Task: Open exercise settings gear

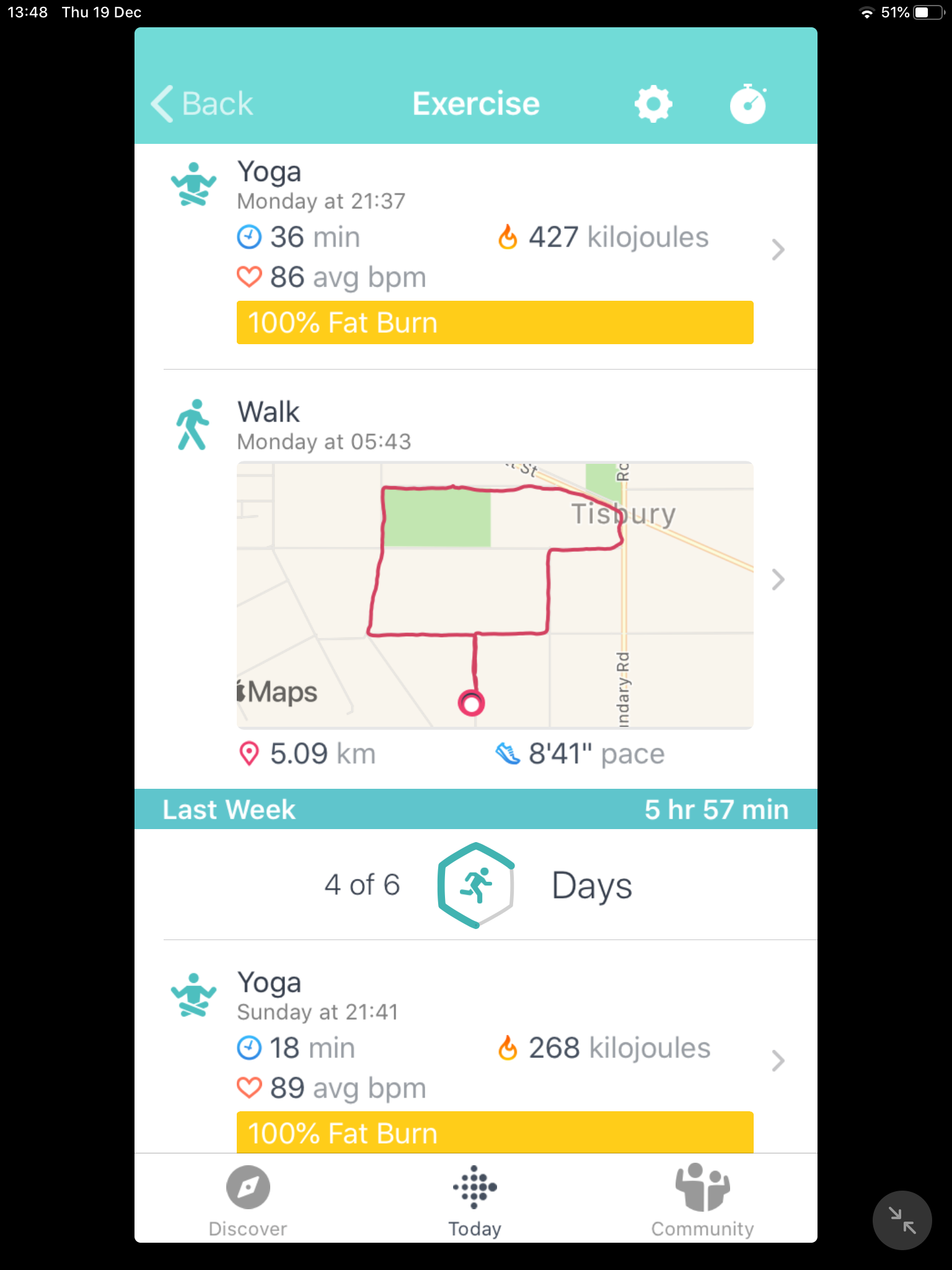Action: click(x=653, y=104)
